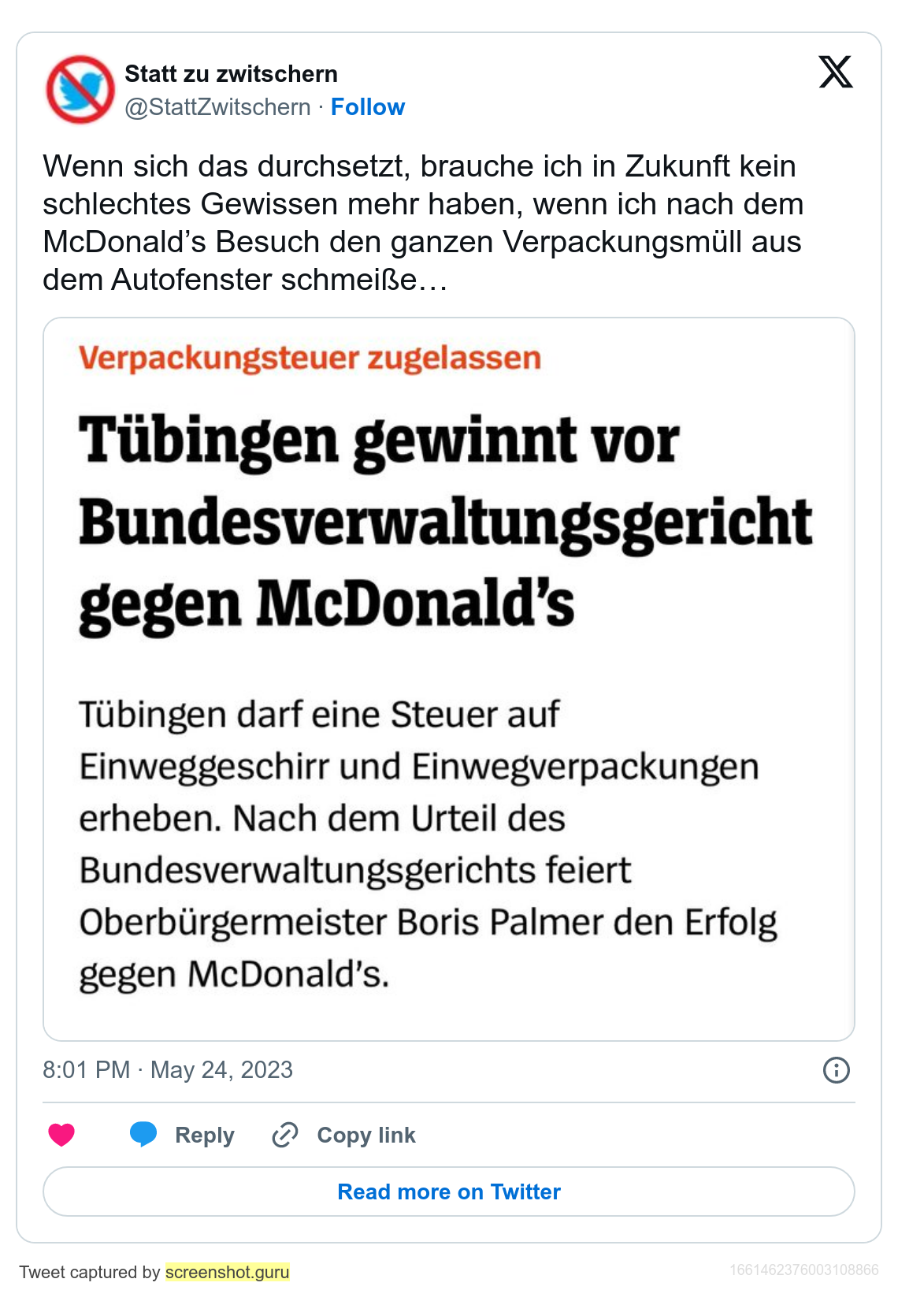Open the Statt zu zwitschern profile picture

click(80, 90)
